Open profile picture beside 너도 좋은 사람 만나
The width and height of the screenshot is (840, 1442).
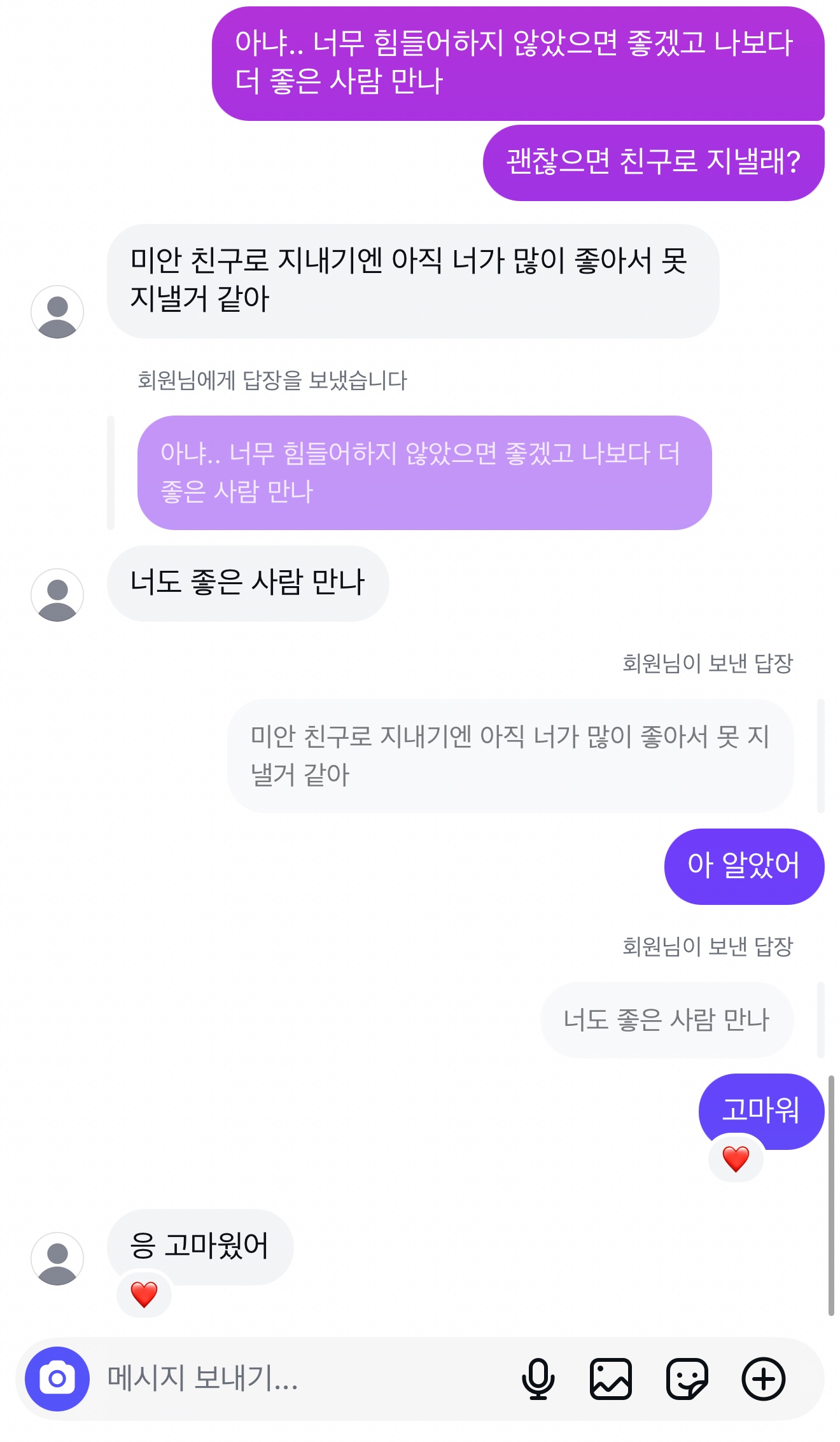[57, 595]
